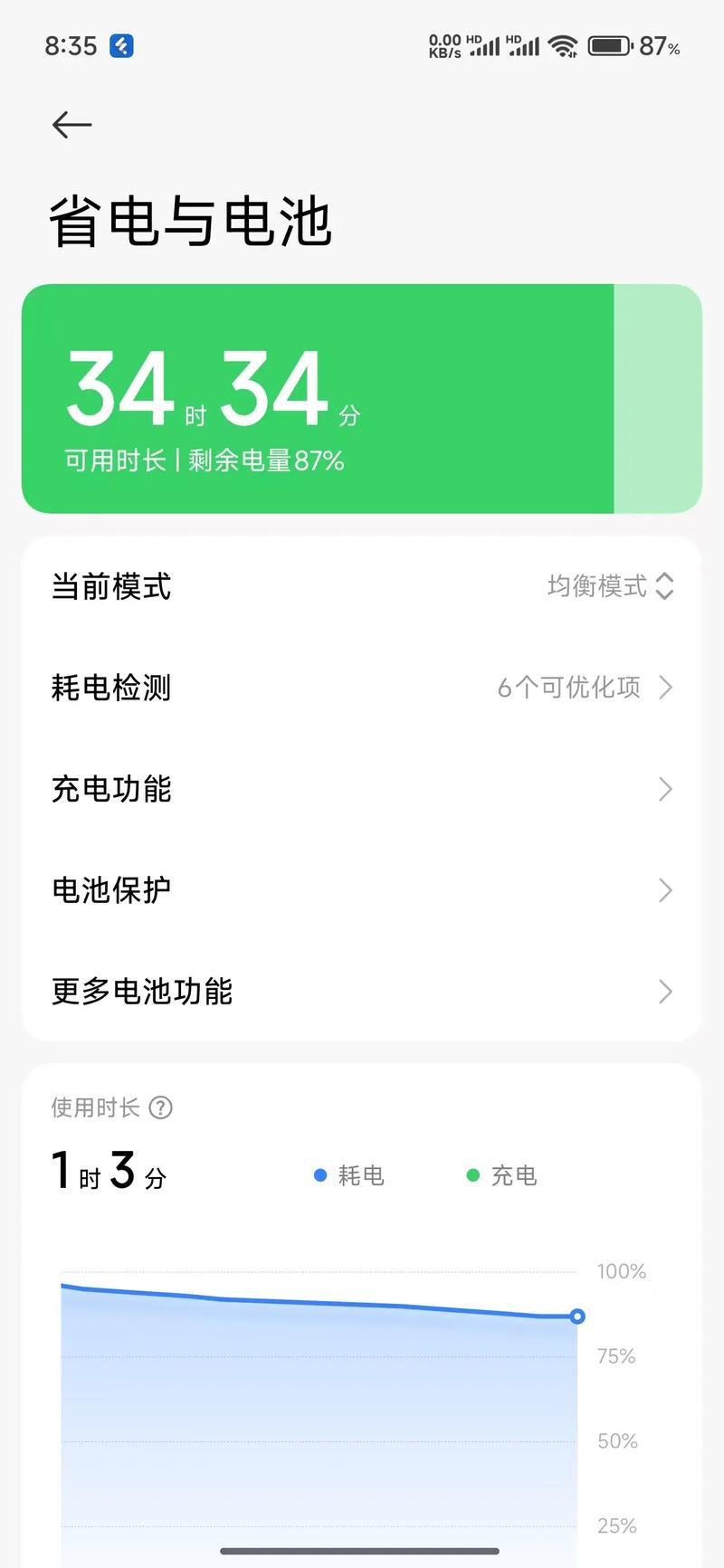Open the 电池保护 settings
724x1568 pixels.
pyautogui.click(x=362, y=890)
